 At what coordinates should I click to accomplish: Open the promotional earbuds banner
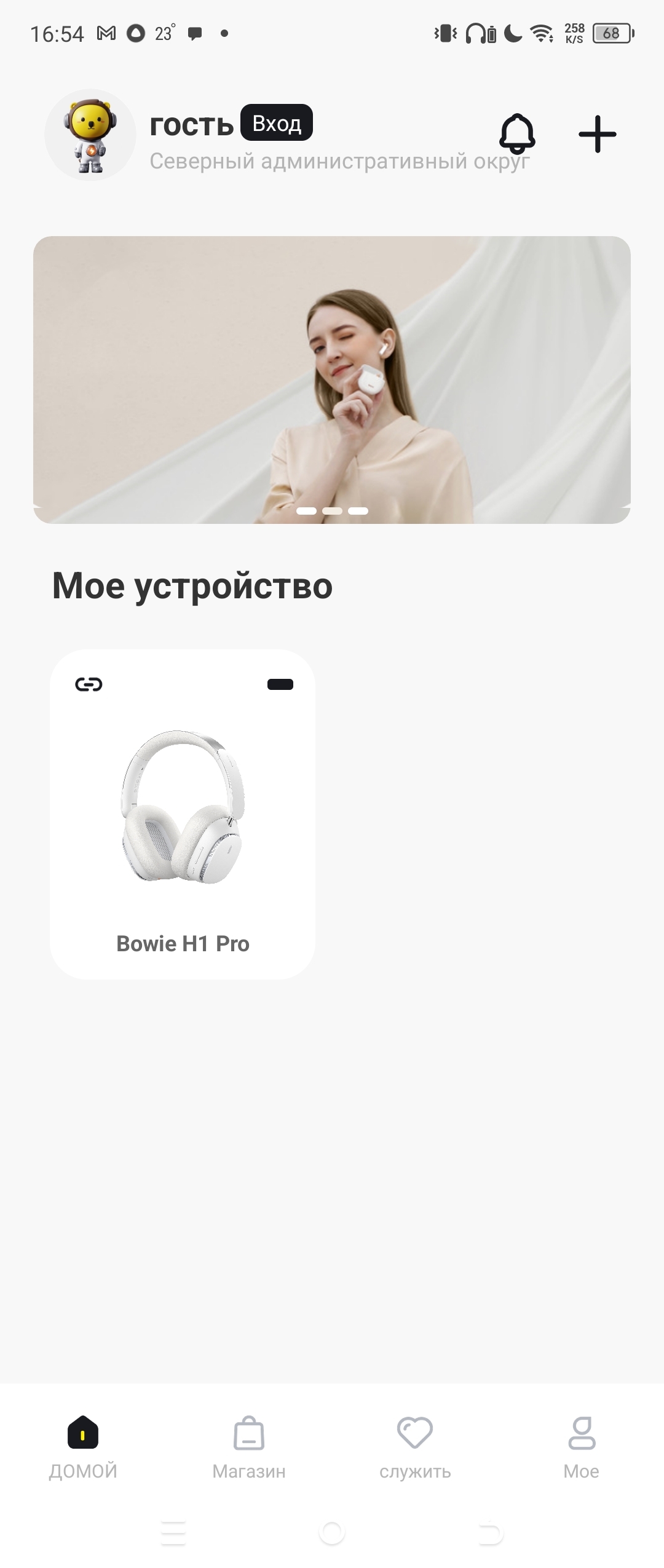[332, 379]
